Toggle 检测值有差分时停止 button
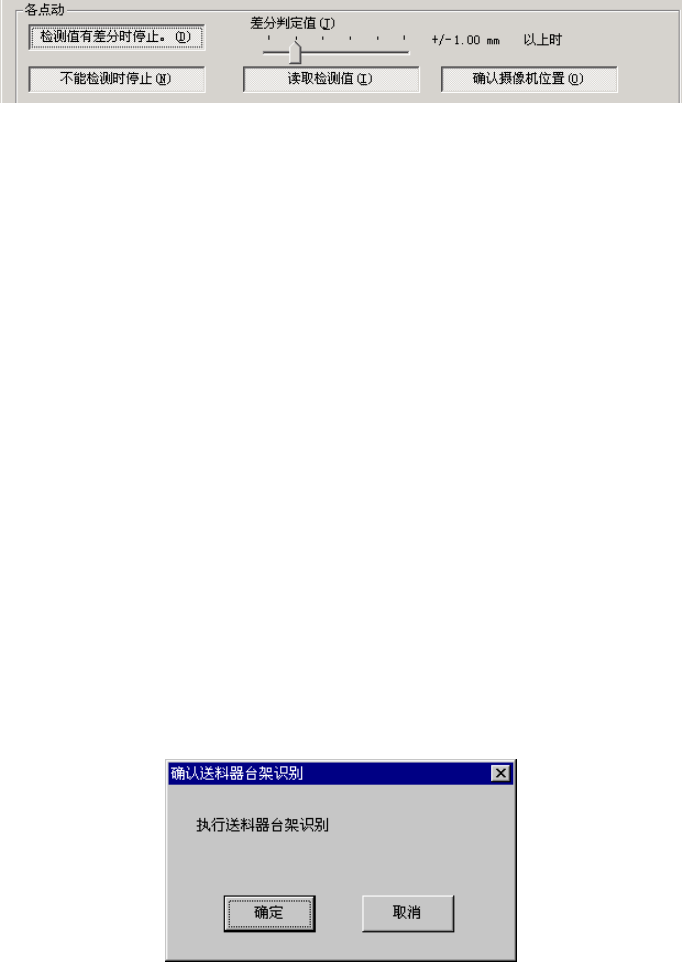 [x=117, y=38]
